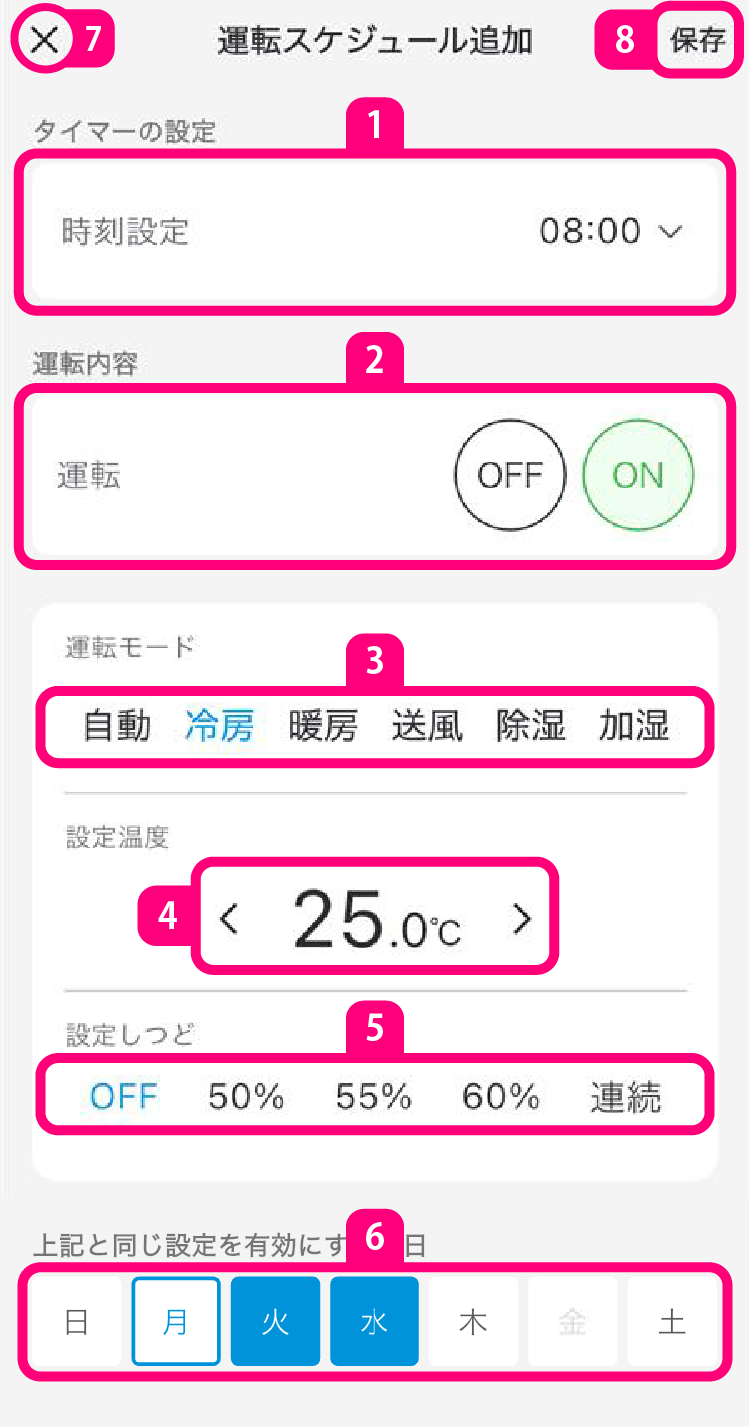Deselect 火 from the weekdays

275,1321
